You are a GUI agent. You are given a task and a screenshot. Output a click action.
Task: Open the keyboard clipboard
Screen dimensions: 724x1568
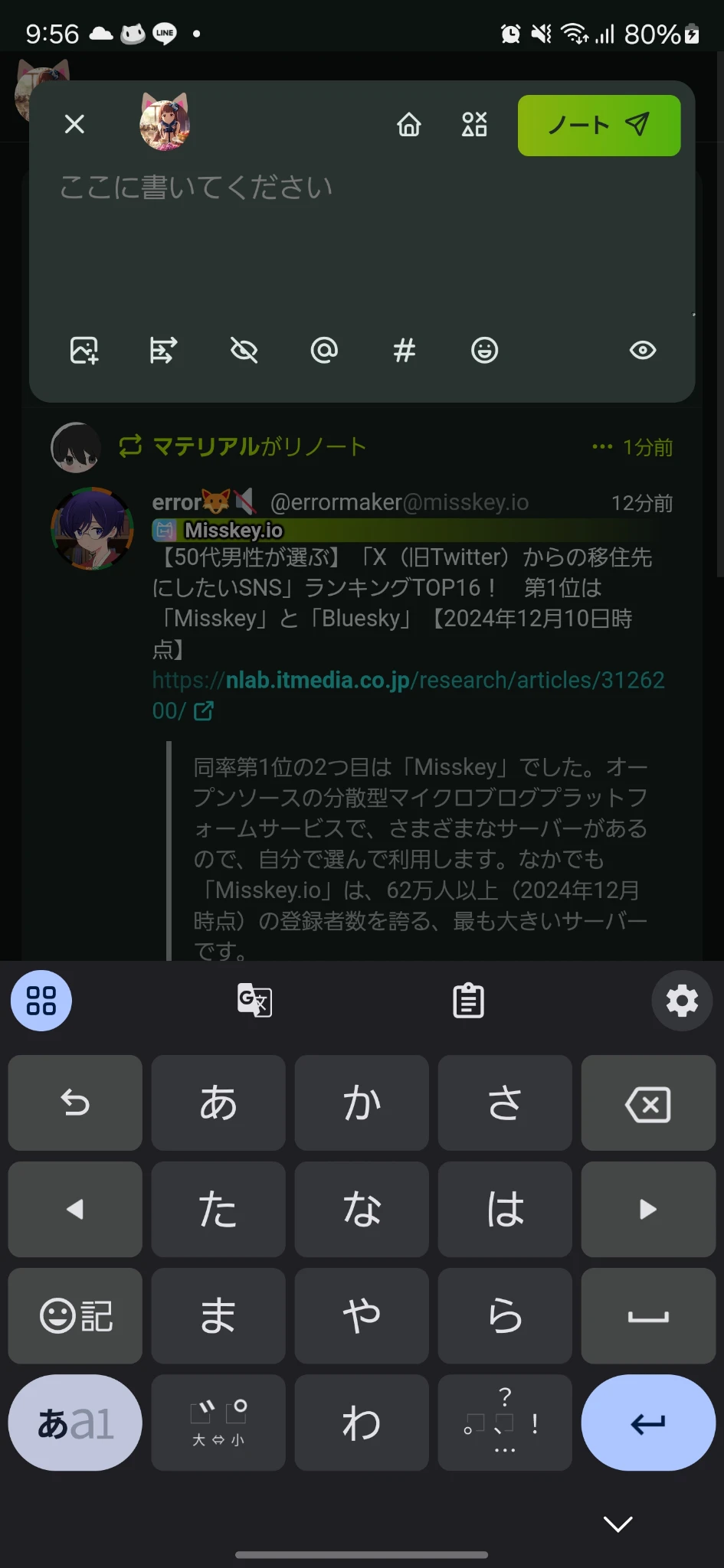pyautogui.click(x=469, y=1001)
